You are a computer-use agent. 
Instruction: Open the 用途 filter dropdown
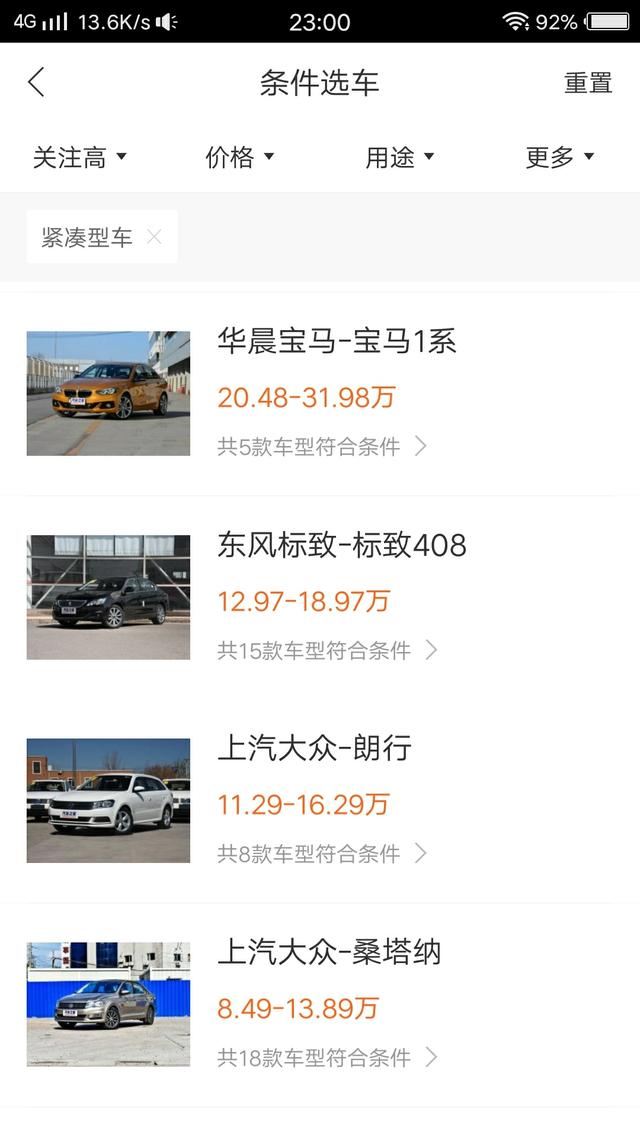[400, 157]
